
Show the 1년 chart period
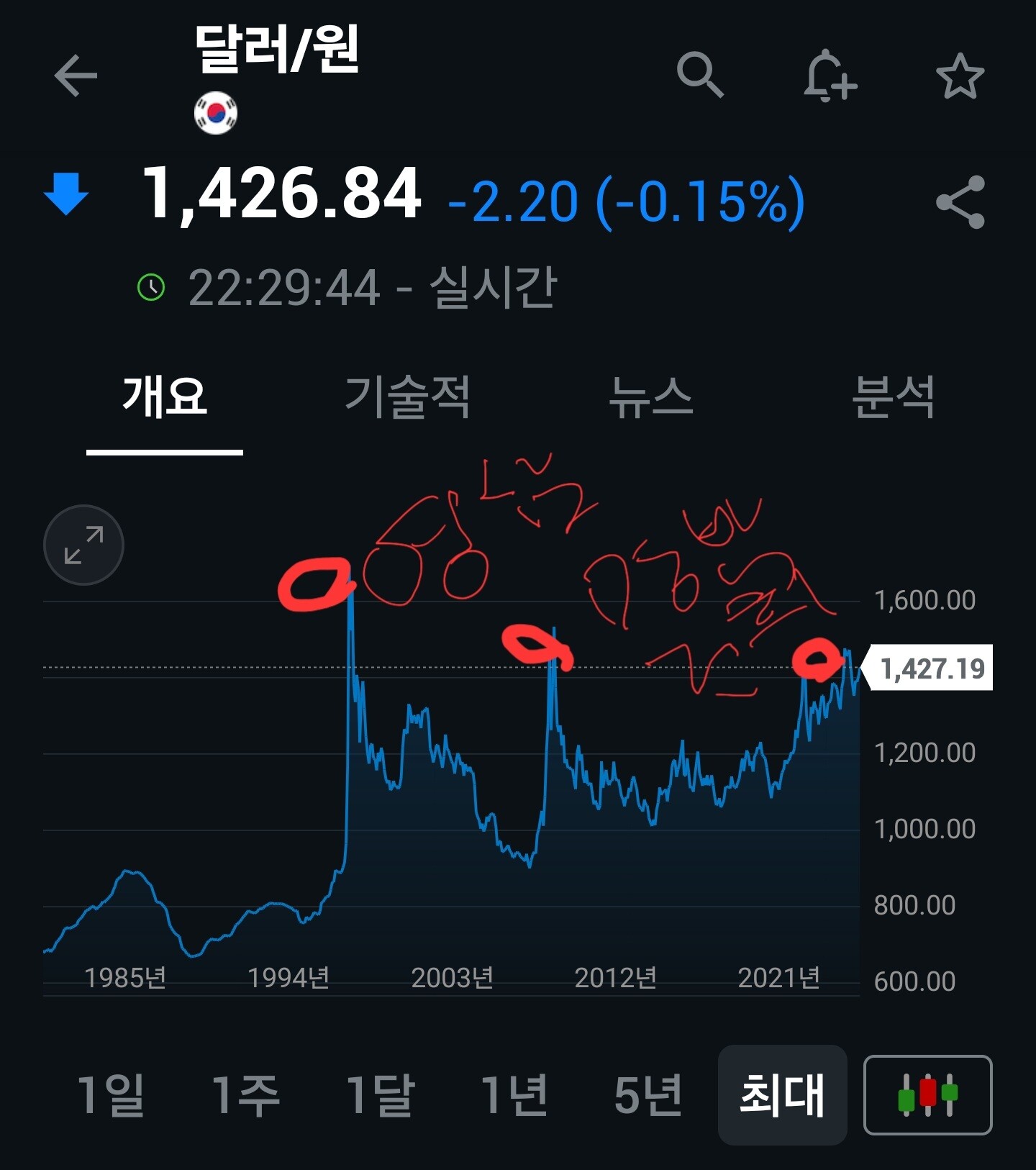pyautogui.click(x=514, y=1094)
